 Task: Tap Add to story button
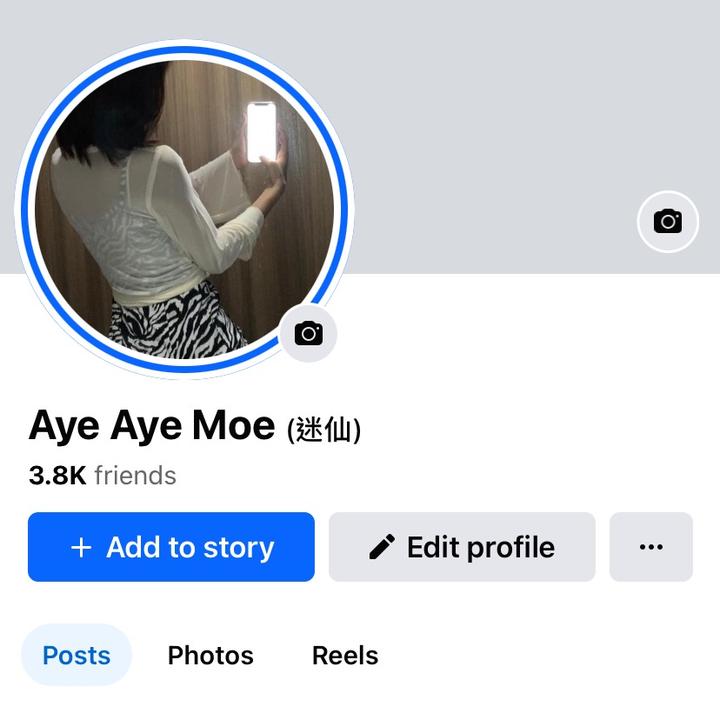(171, 547)
